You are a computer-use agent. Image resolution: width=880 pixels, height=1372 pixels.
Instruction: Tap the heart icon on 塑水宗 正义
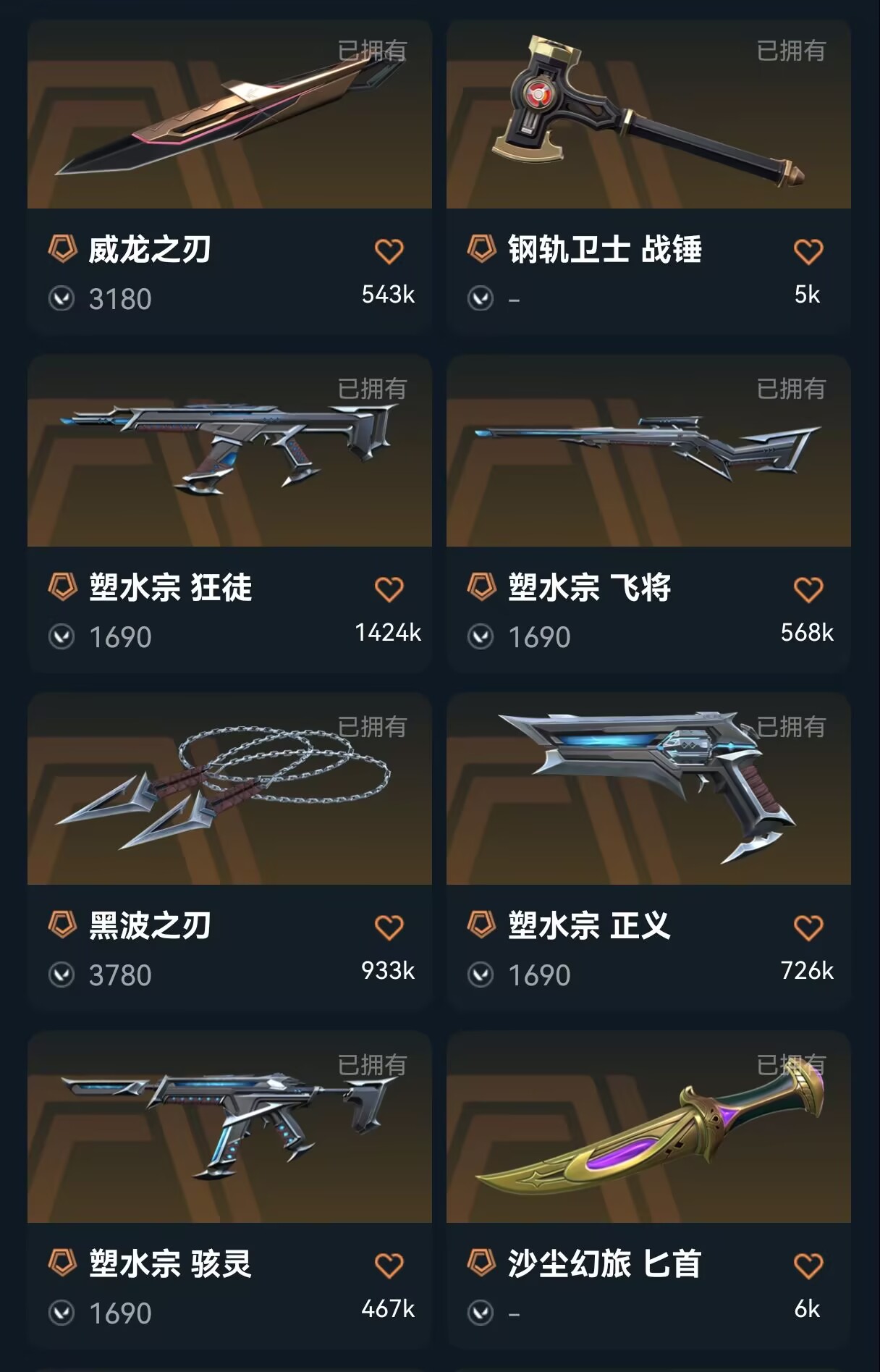pos(808,927)
